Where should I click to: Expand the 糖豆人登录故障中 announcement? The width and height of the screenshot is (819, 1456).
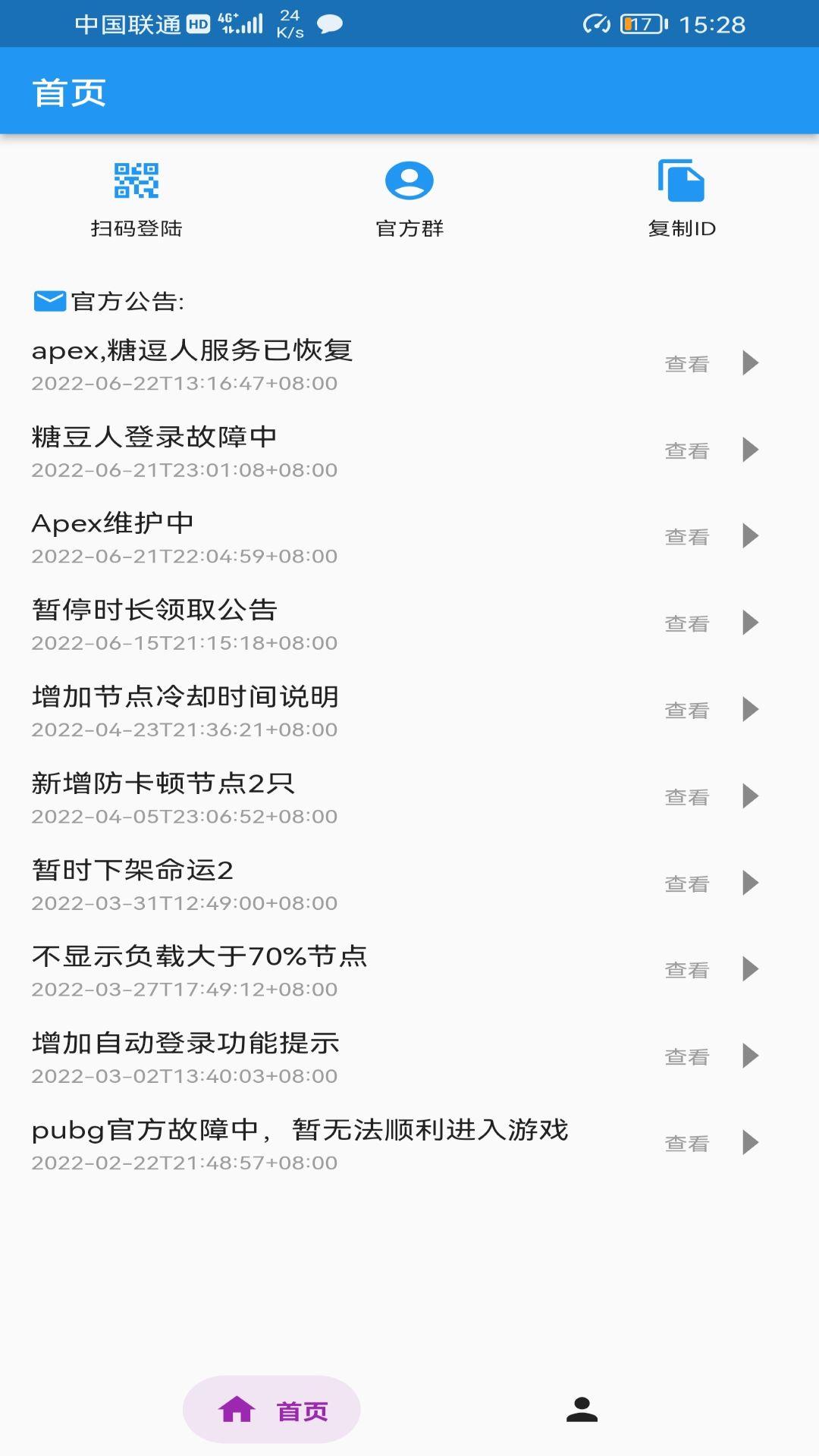coord(750,450)
